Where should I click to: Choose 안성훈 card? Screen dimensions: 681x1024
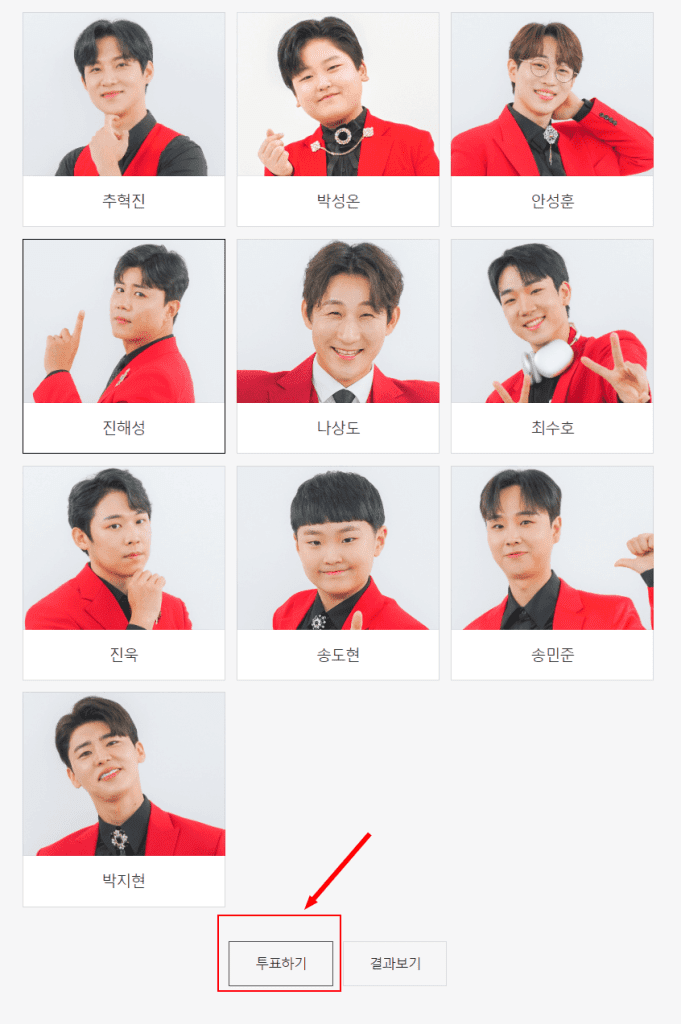(552, 118)
